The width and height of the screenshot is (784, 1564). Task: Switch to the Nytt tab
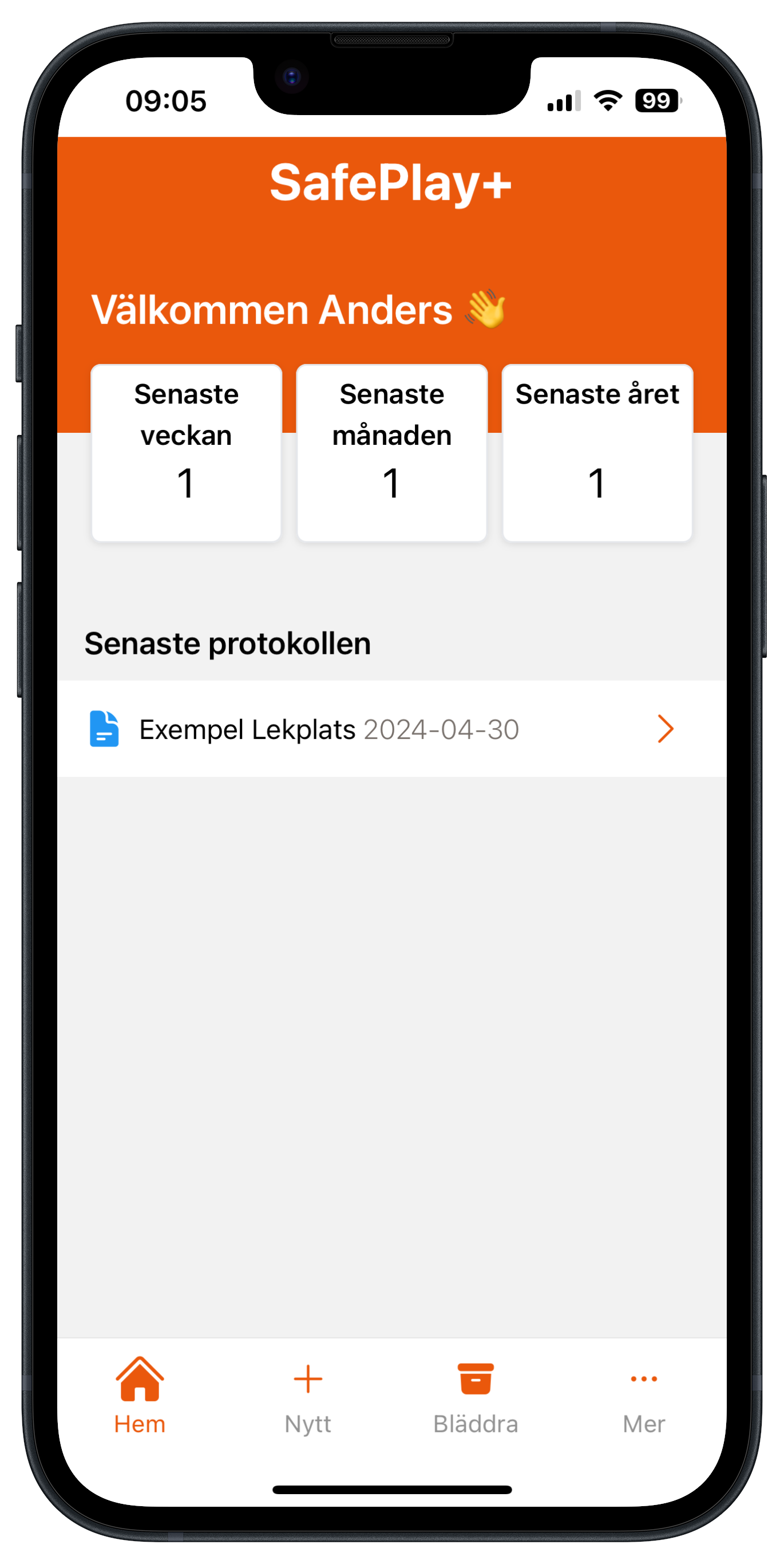pyautogui.click(x=308, y=1424)
